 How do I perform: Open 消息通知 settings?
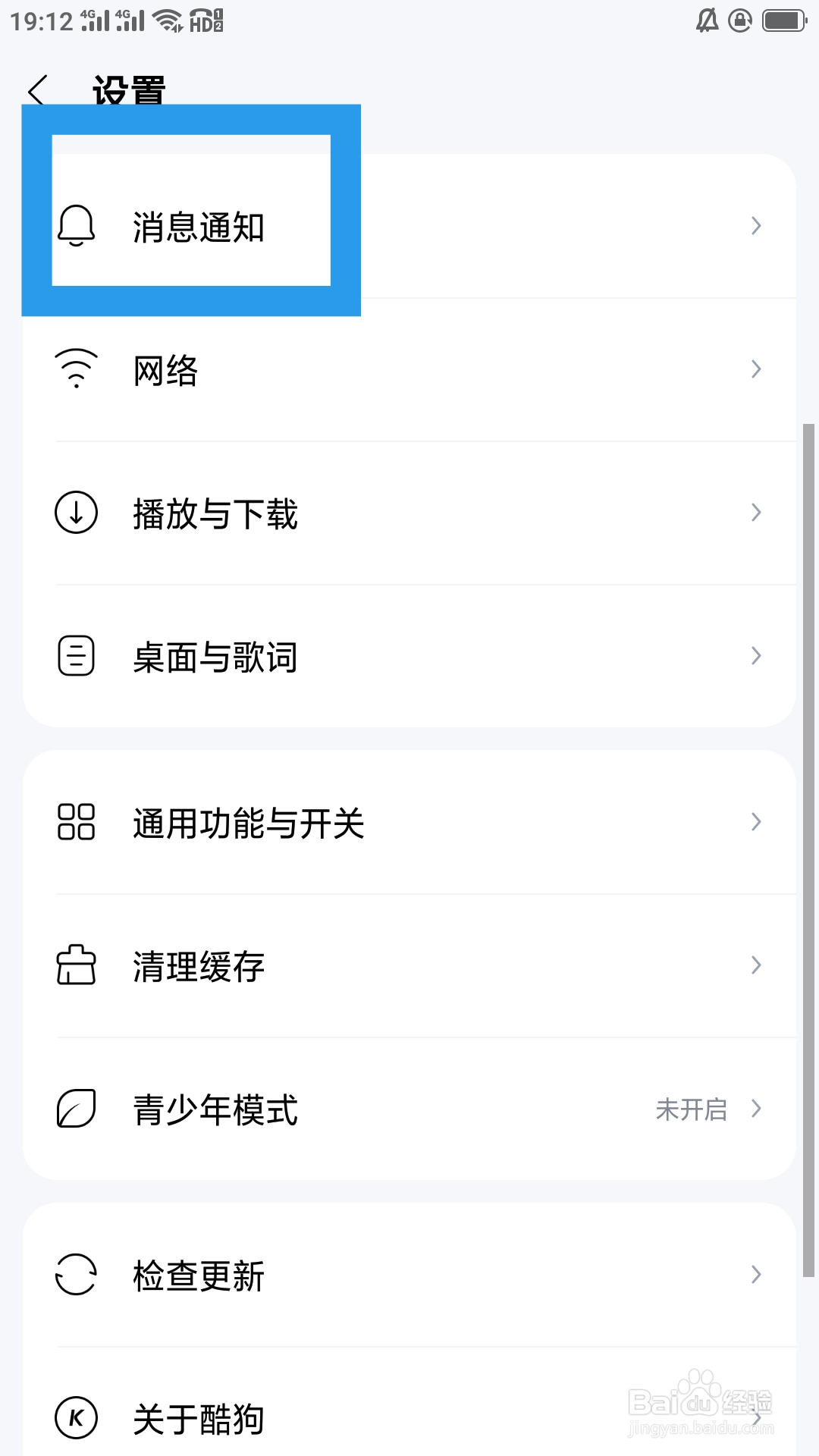(199, 227)
